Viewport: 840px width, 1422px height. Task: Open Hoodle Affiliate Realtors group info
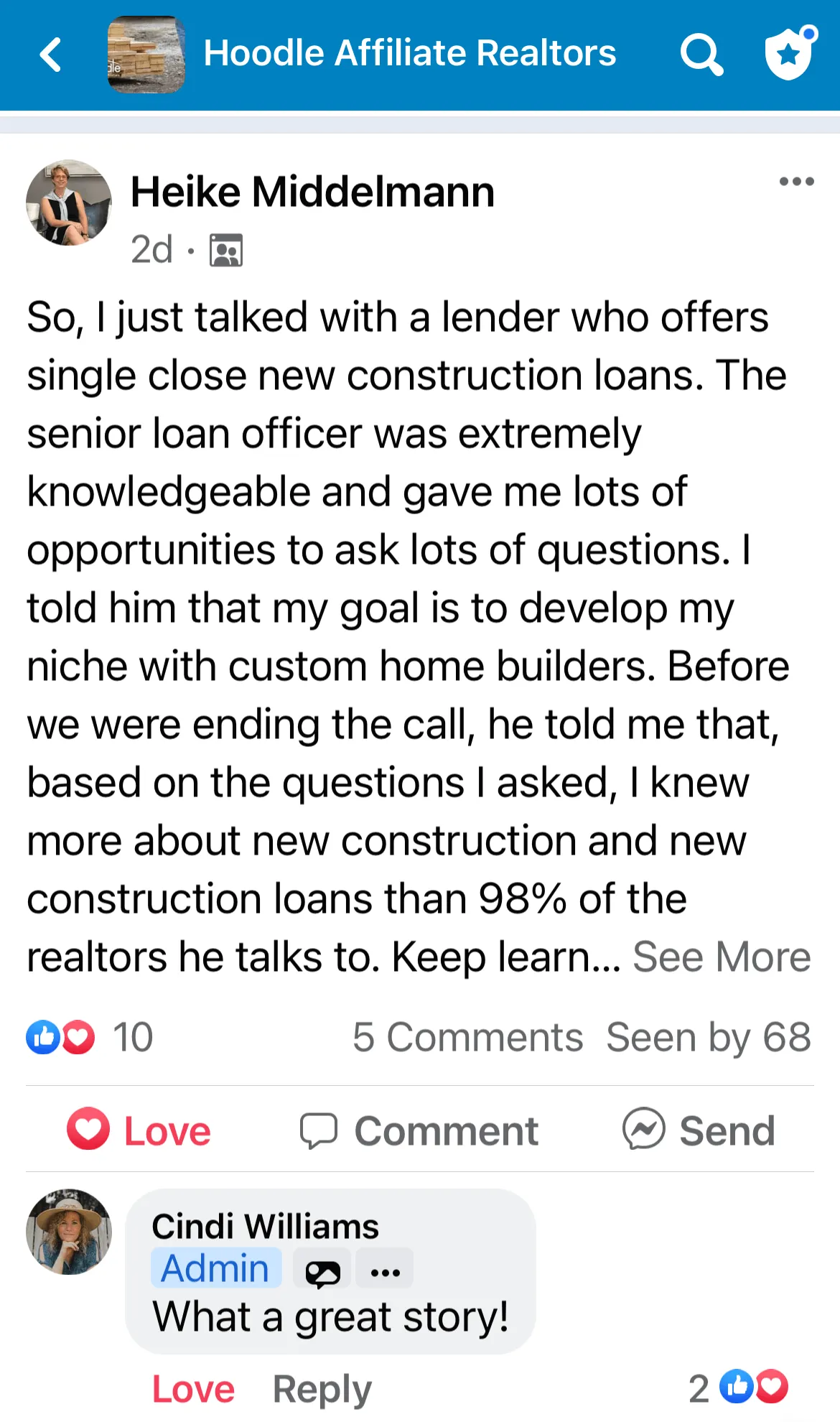[x=409, y=53]
